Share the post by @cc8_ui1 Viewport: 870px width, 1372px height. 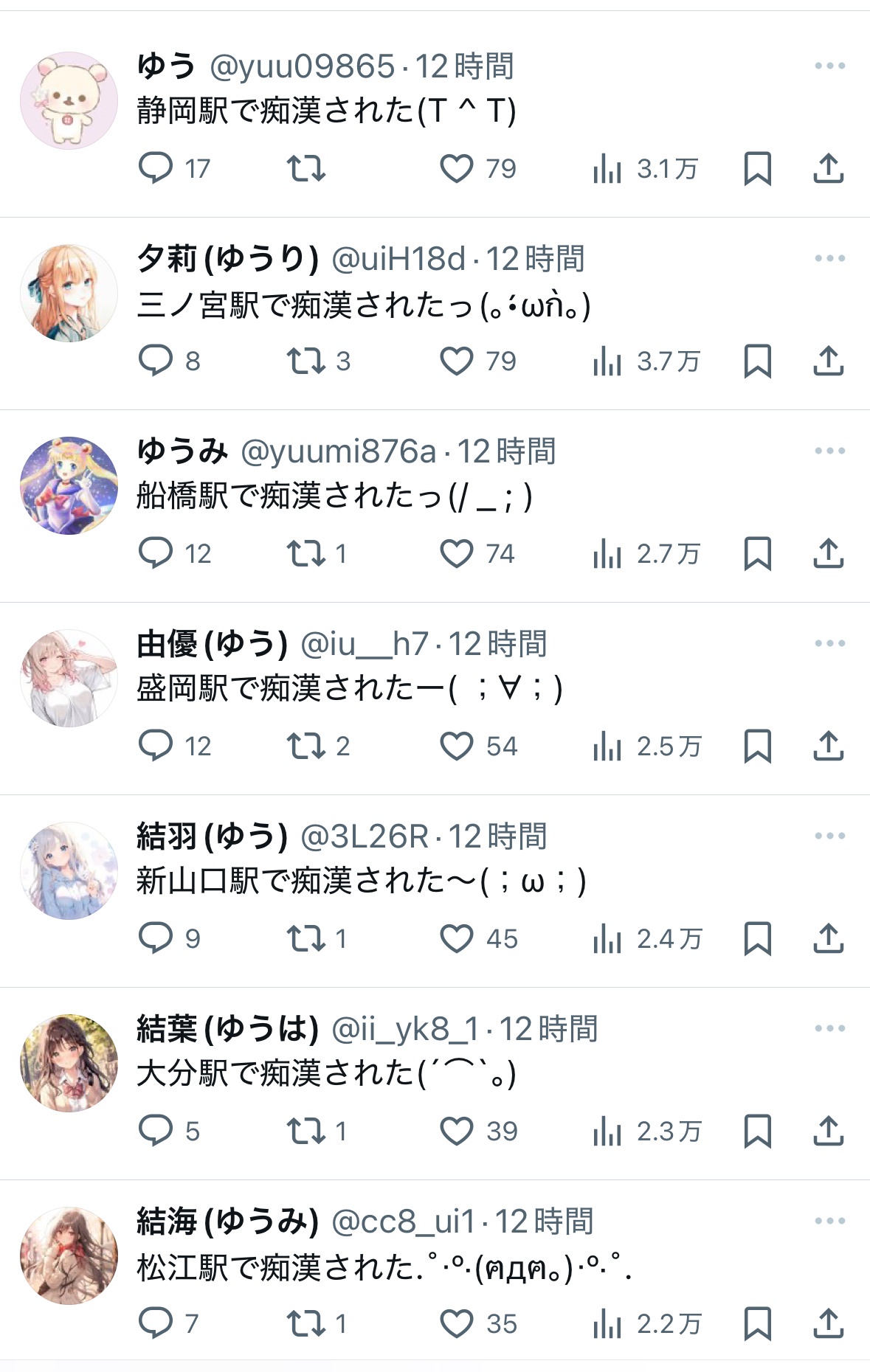828,1323
